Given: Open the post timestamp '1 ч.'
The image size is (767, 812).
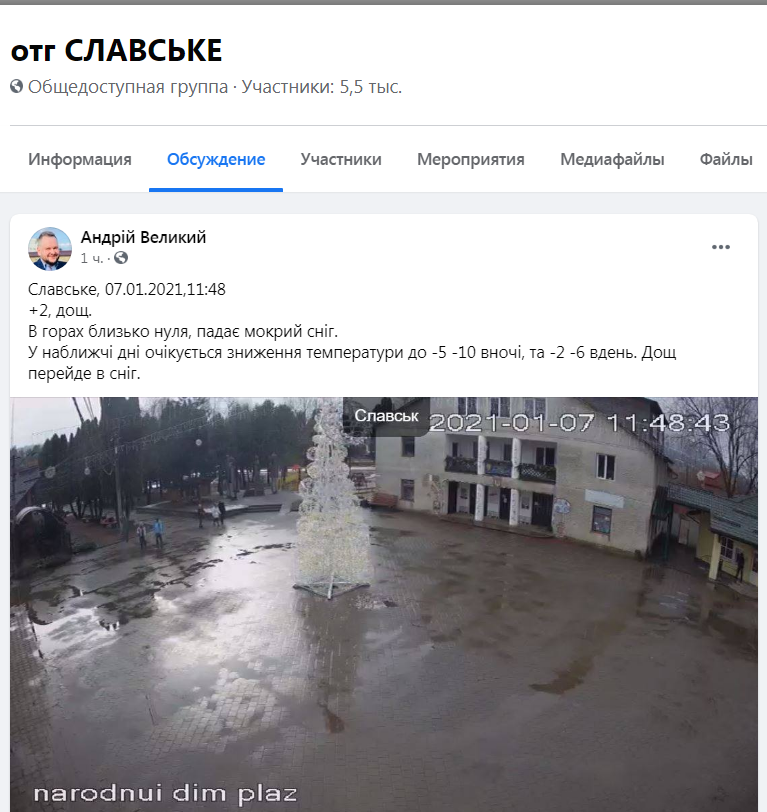Looking at the screenshot, I should pyautogui.click(x=91, y=258).
